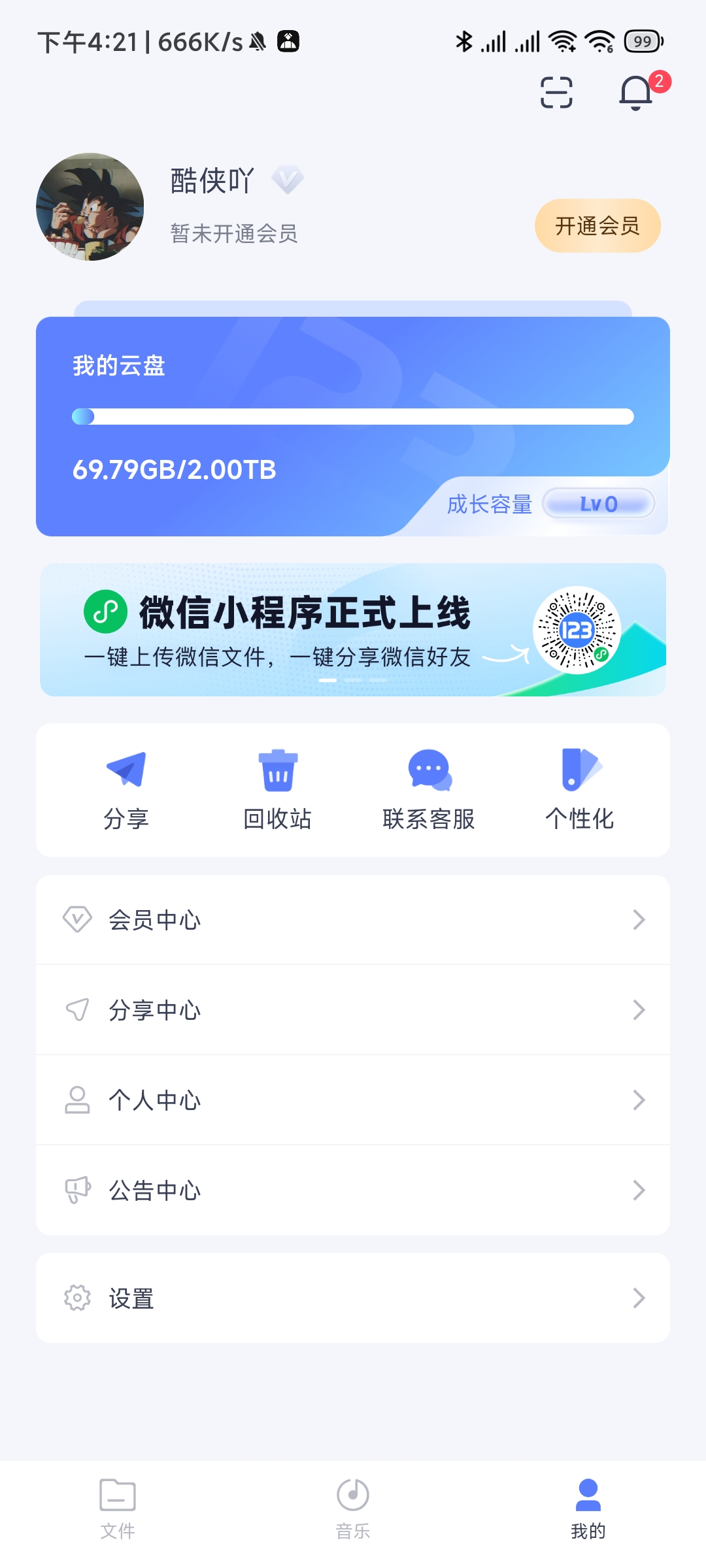Open 个性化 personalization

(x=580, y=791)
